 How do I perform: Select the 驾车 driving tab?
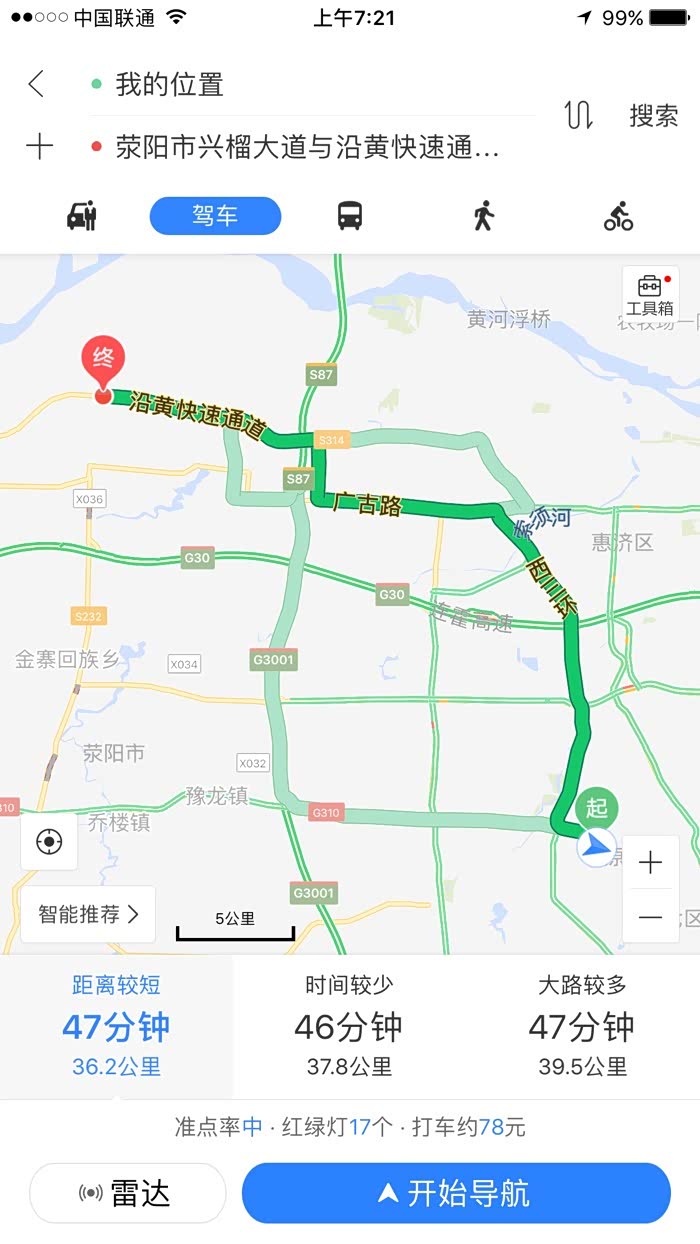tap(215, 216)
